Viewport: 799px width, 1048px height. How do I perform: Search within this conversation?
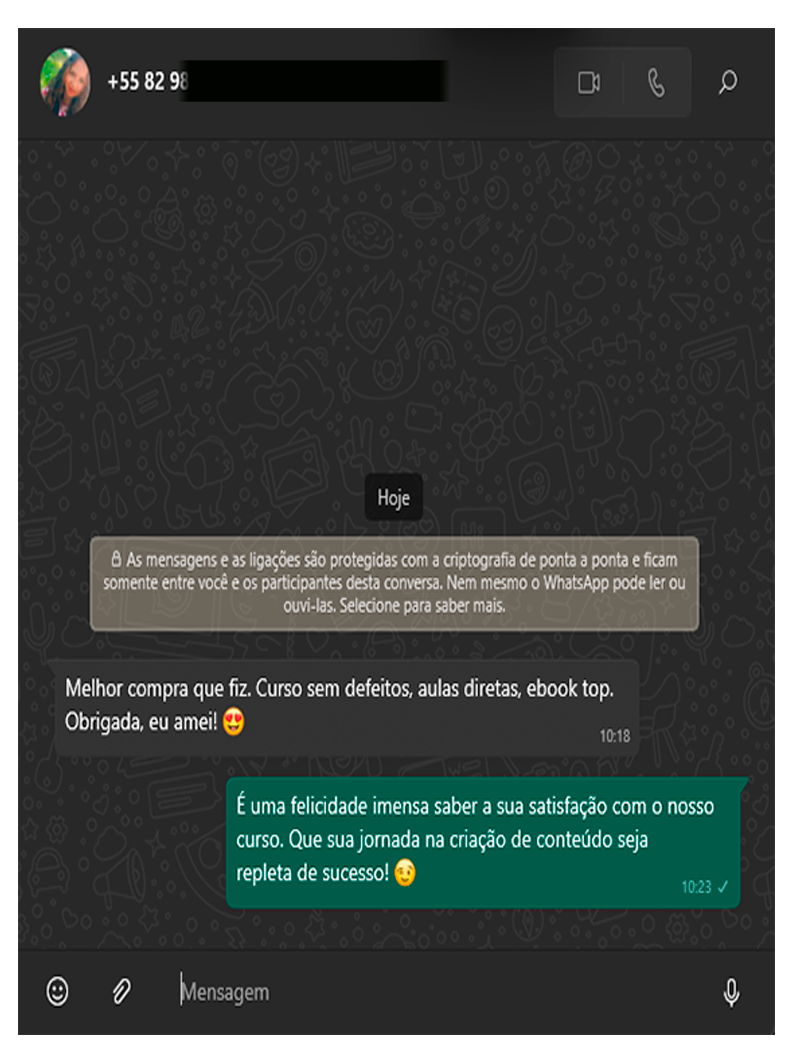tap(728, 83)
